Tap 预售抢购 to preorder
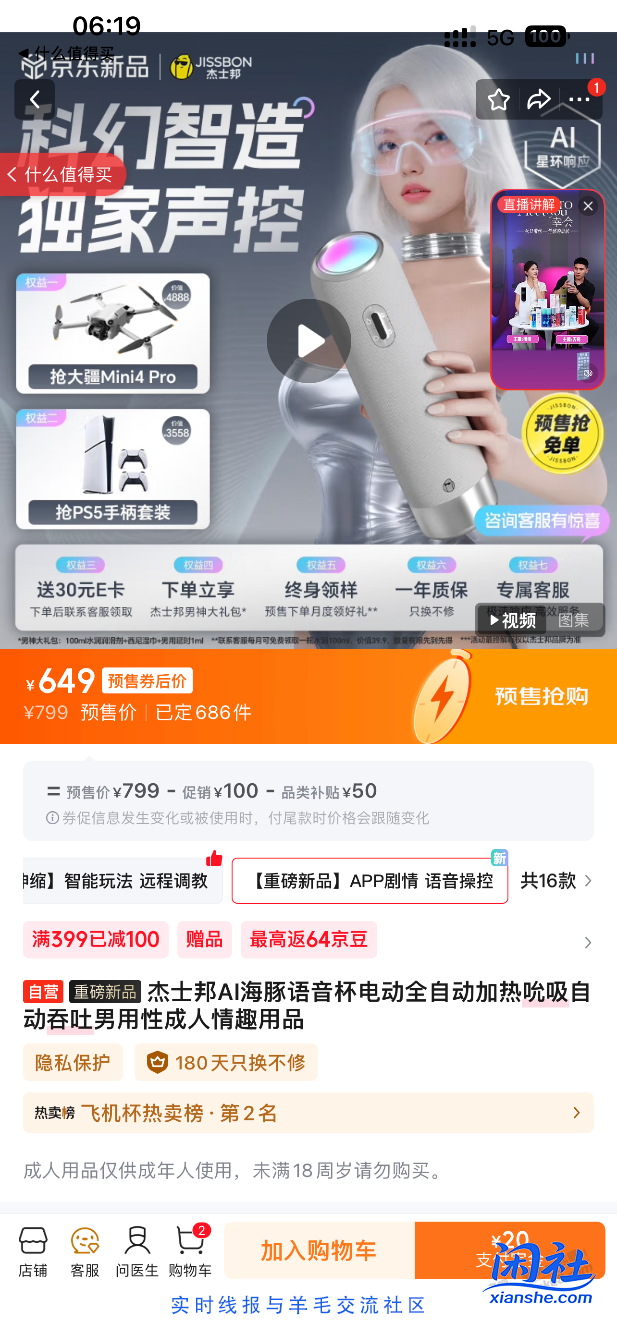 pyautogui.click(x=541, y=696)
